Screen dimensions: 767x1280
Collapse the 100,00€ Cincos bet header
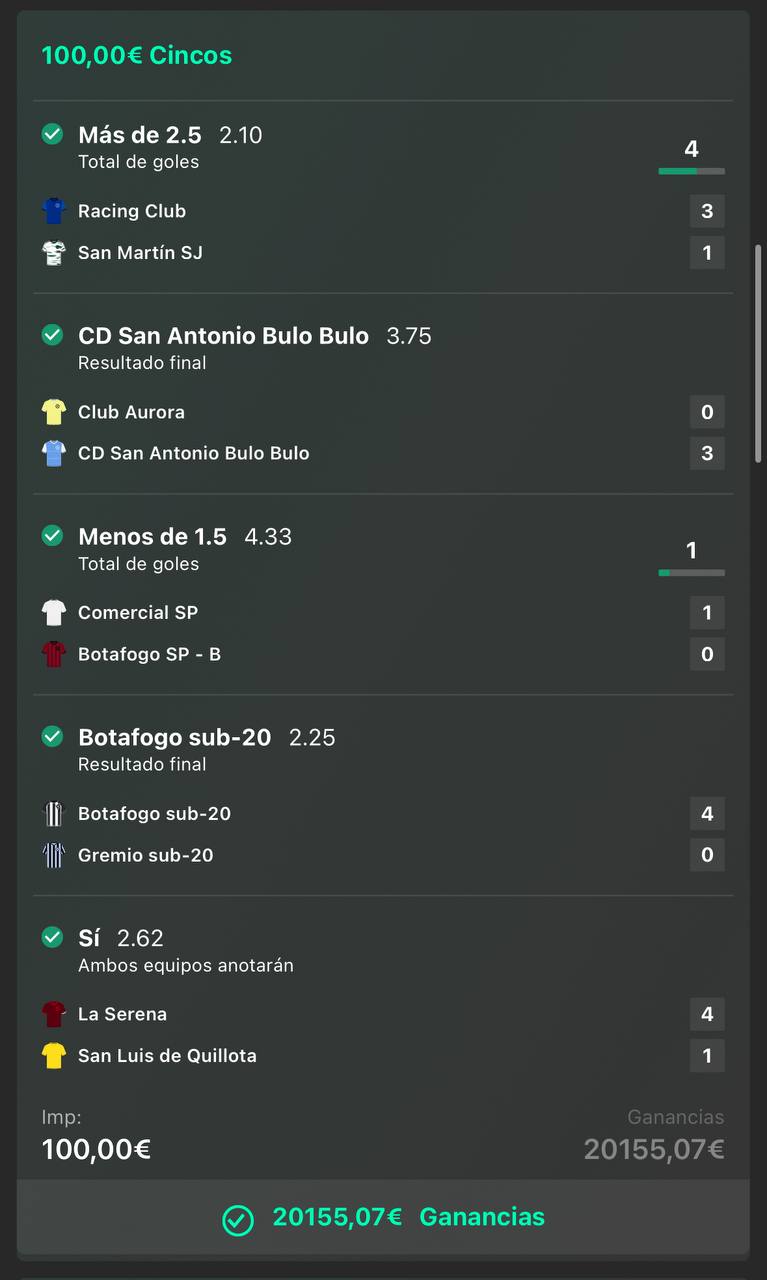point(383,55)
